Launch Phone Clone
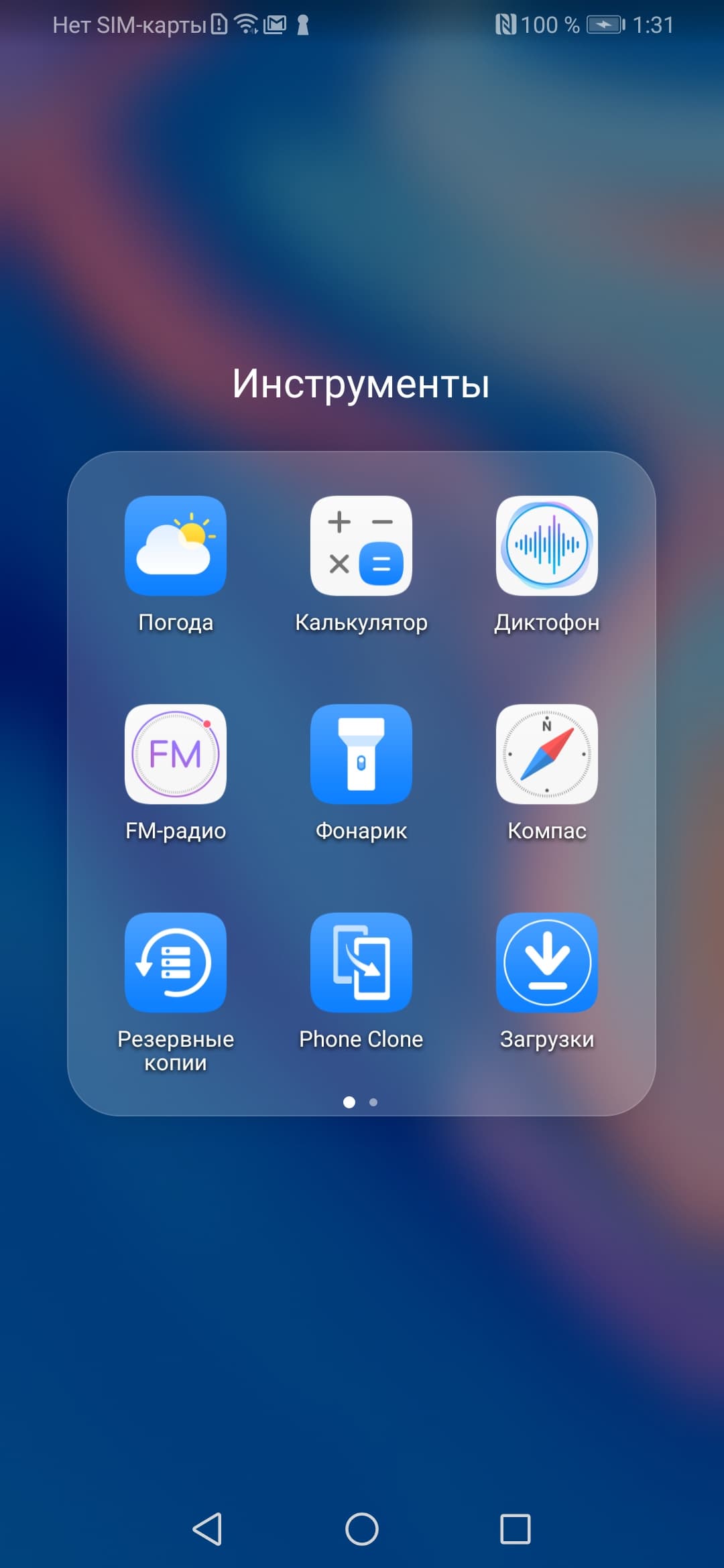This screenshot has height=1568, width=724. [x=361, y=963]
